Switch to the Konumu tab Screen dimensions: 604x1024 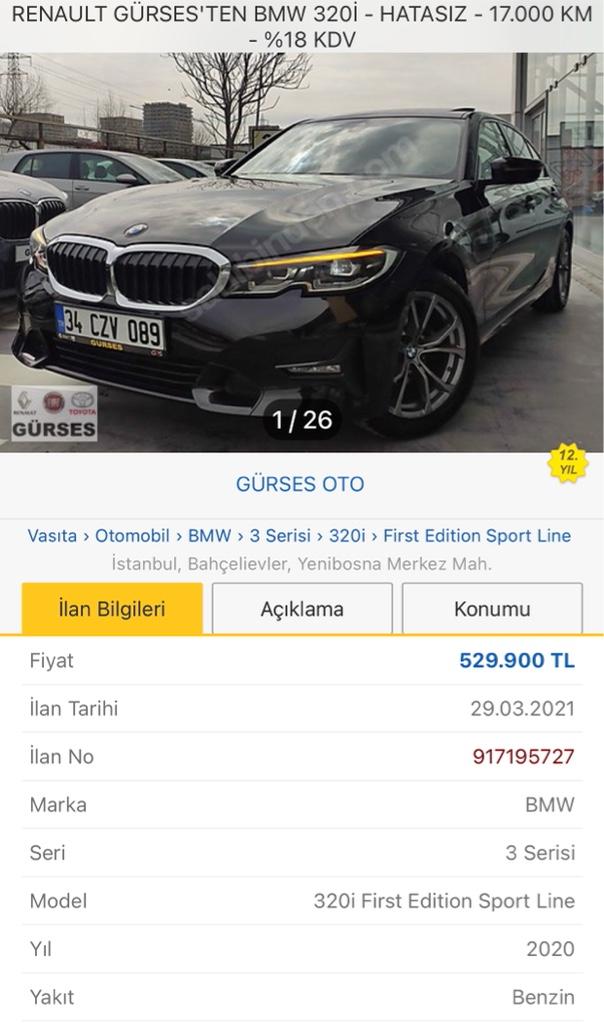pyautogui.click(x=492, y=609)
